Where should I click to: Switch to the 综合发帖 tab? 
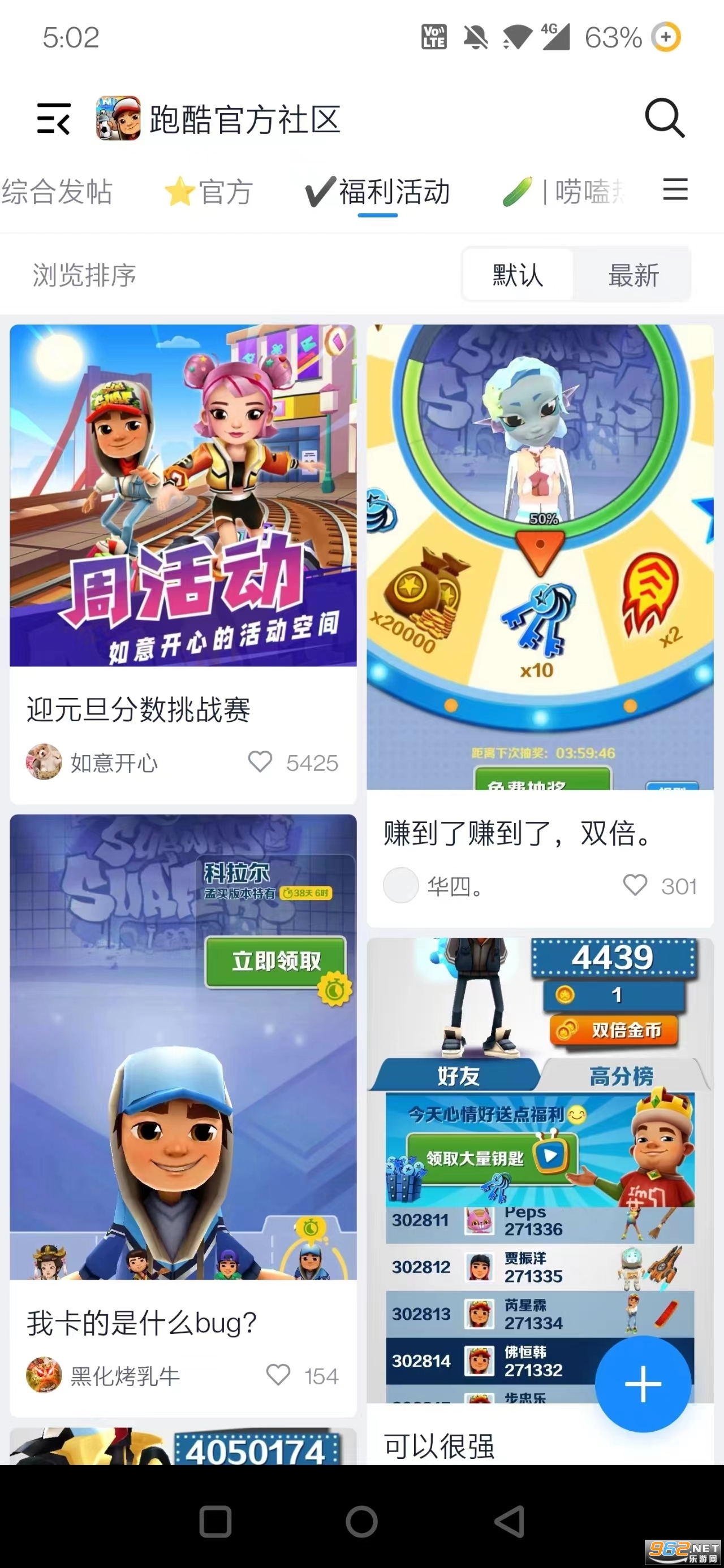coord(57,192)
